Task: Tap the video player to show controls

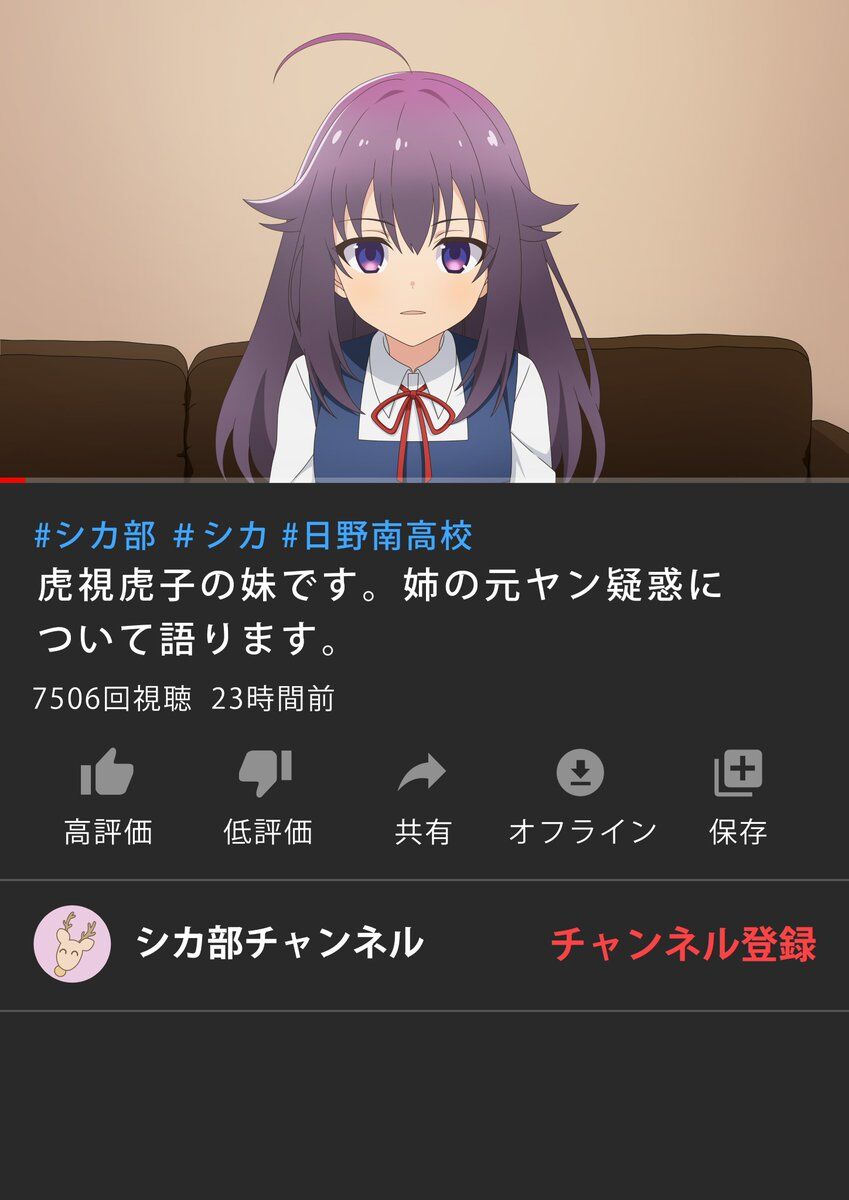Action: (x=424, y=240)
